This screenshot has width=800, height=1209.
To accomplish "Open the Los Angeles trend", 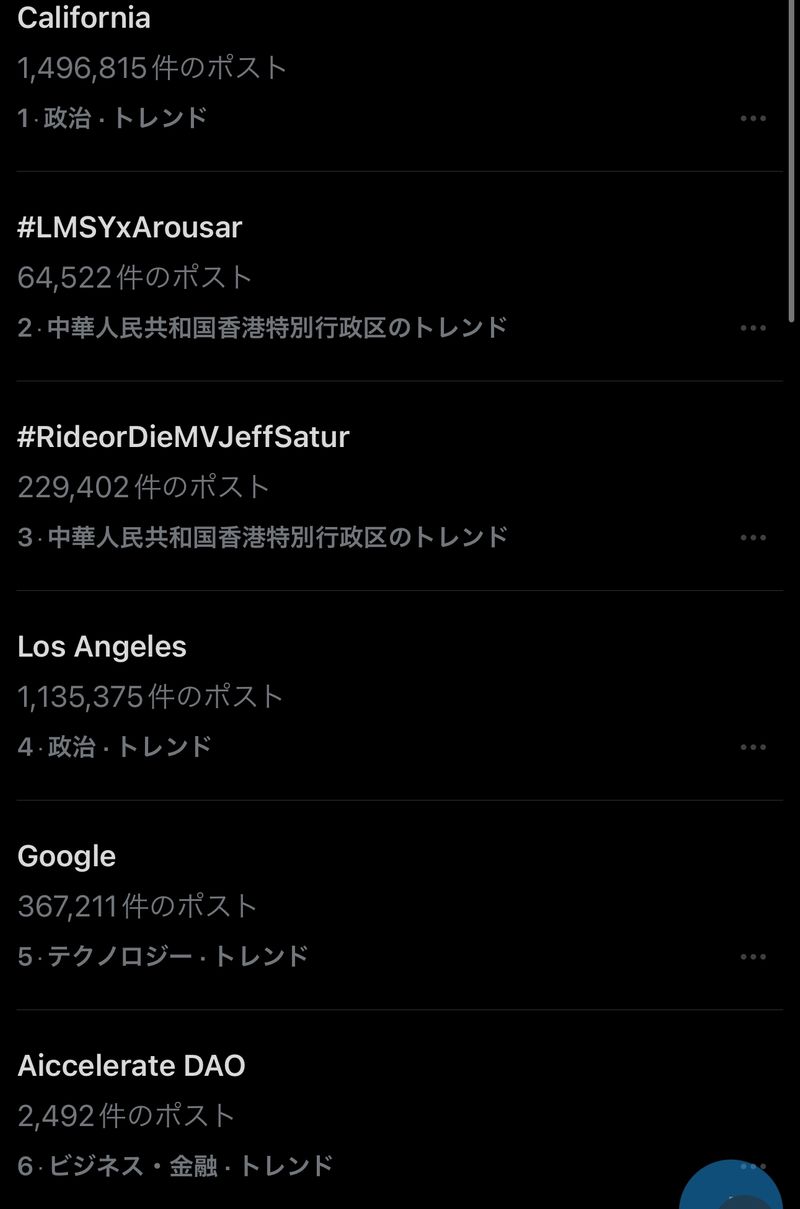I will pyautogui.click(x=102, y=647).
